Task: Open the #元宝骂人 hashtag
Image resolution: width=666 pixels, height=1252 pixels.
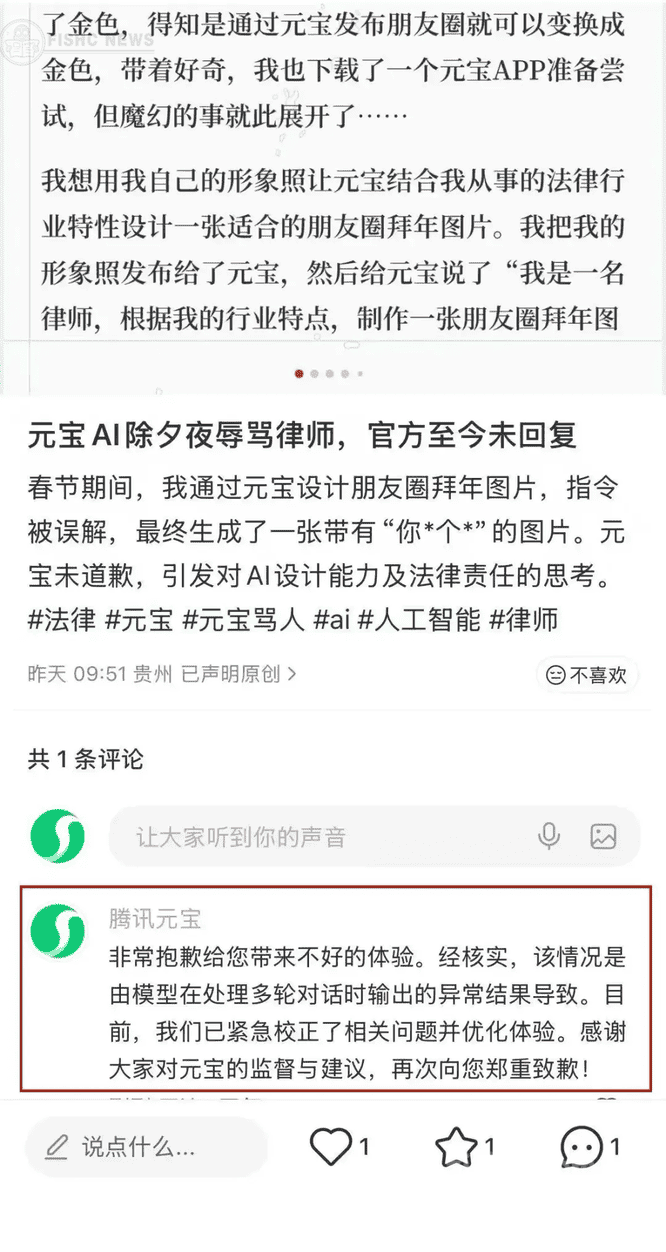Action: point(242,620)
